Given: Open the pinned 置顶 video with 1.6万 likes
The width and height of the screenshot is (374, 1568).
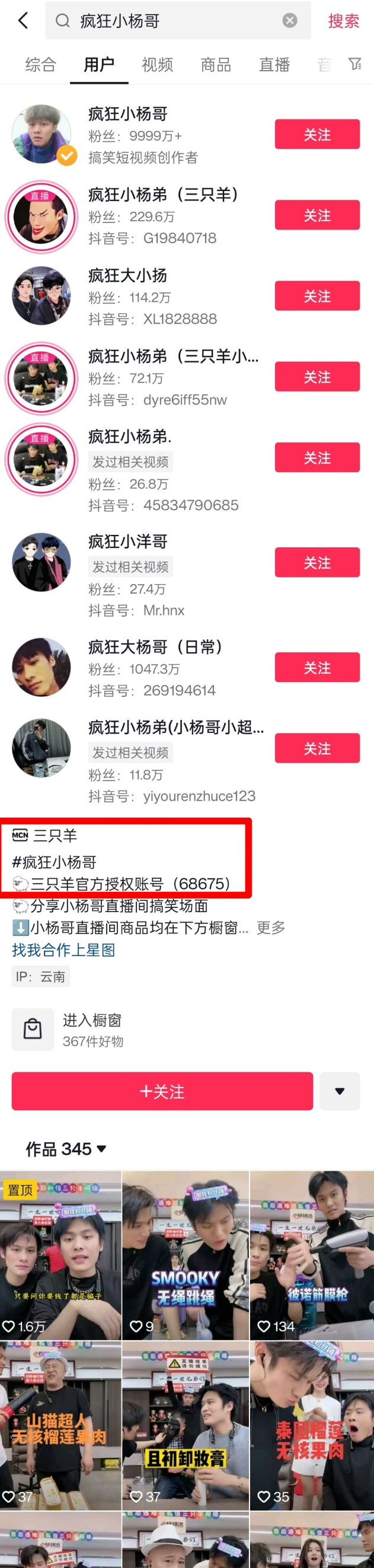Looking at the screenshot, I should click(60, 1255).
